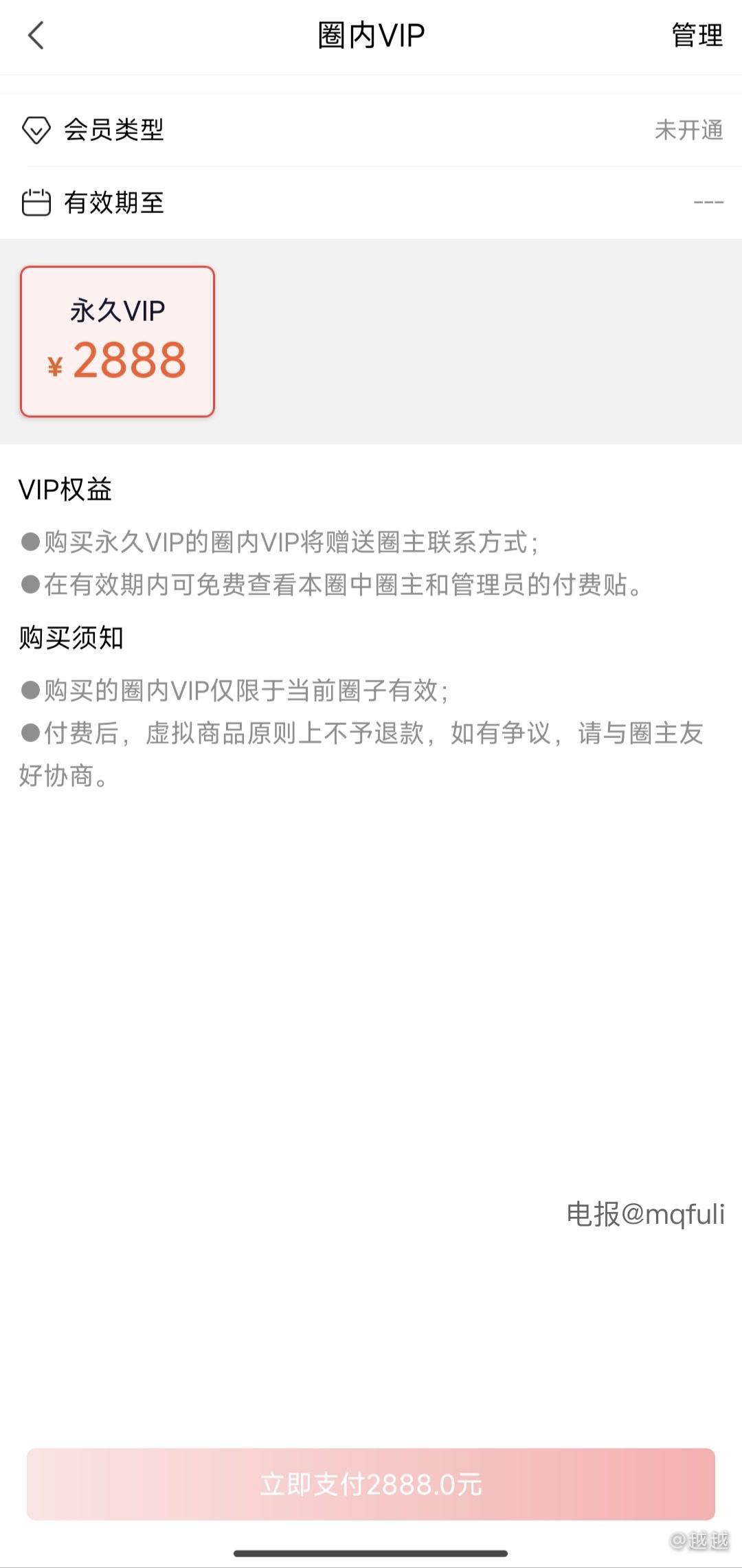742x1568 pixels.
Task: Open the 管理 option in the header
Action: (x=697, y=35)
